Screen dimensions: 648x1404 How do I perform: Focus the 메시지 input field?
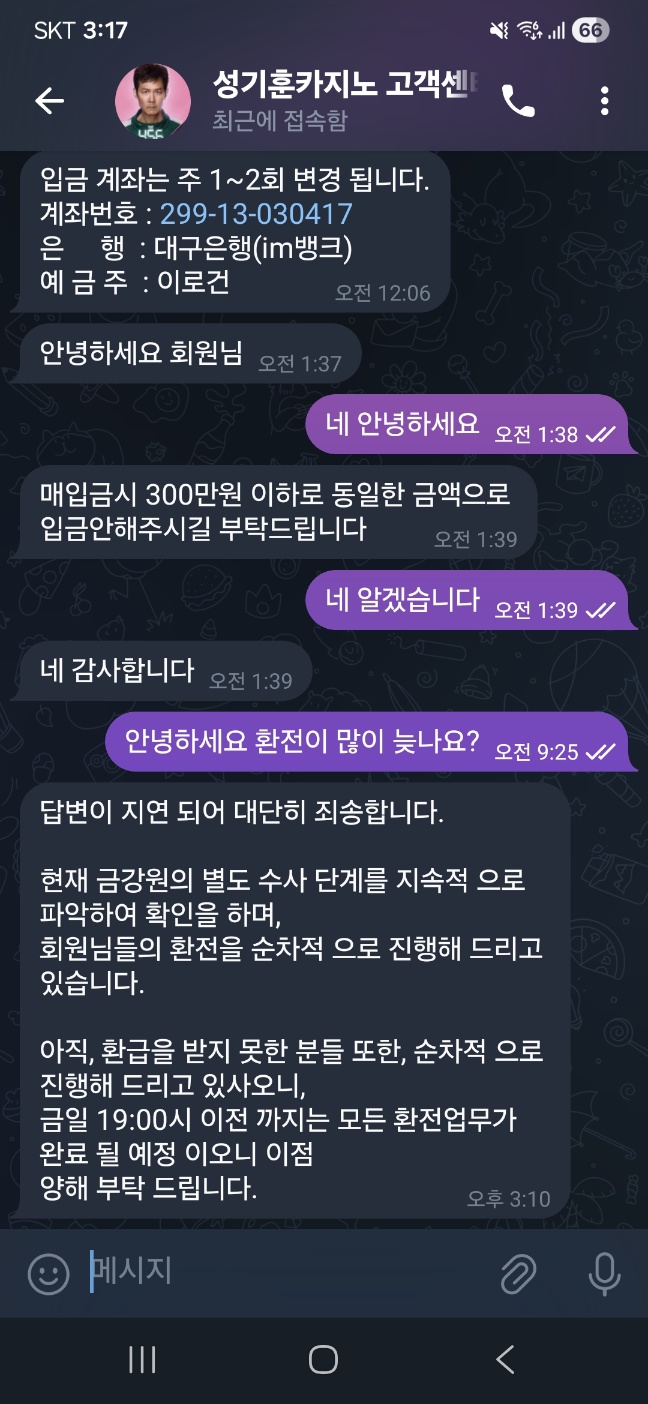click(x=280, y=1272)
